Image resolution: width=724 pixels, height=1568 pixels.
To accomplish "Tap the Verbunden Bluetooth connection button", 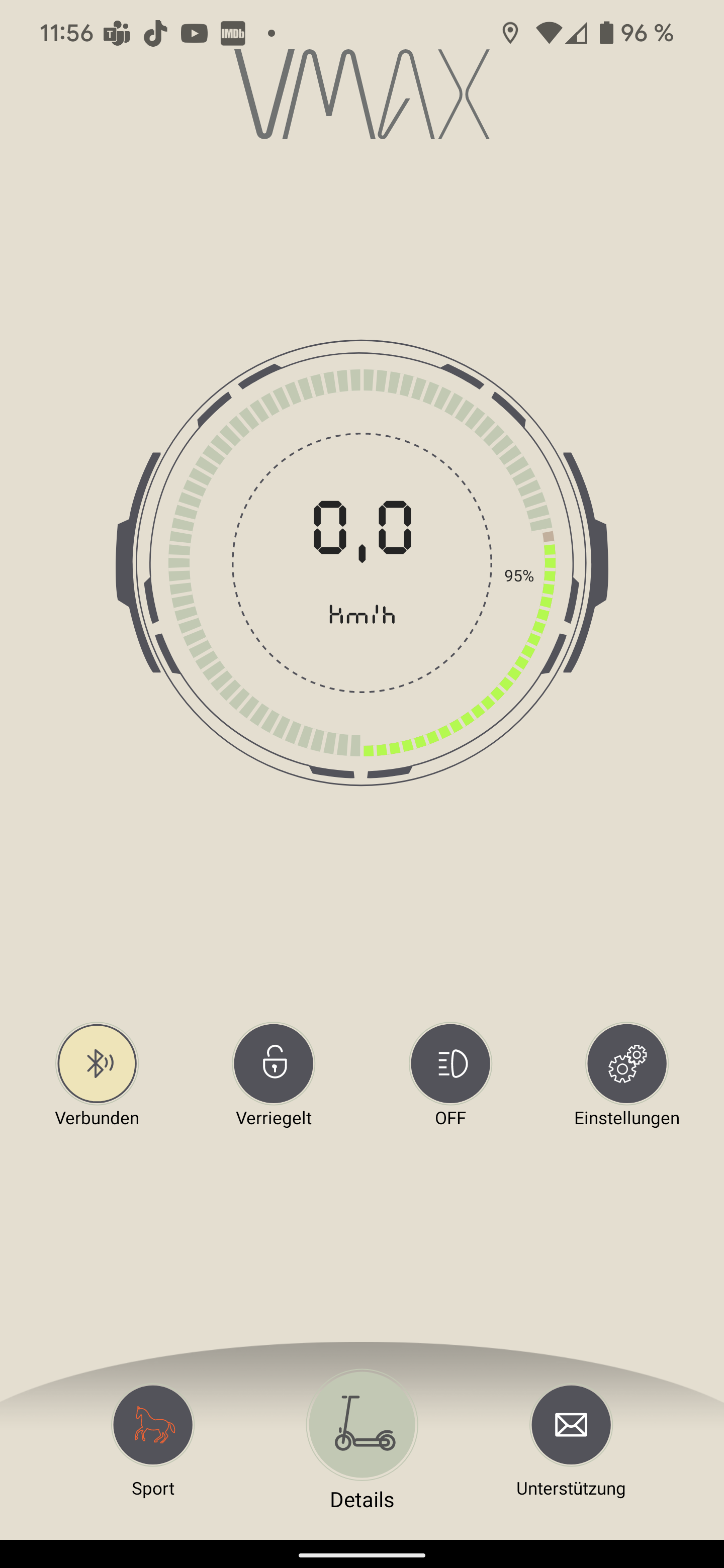I will (x=97, y=1063).
